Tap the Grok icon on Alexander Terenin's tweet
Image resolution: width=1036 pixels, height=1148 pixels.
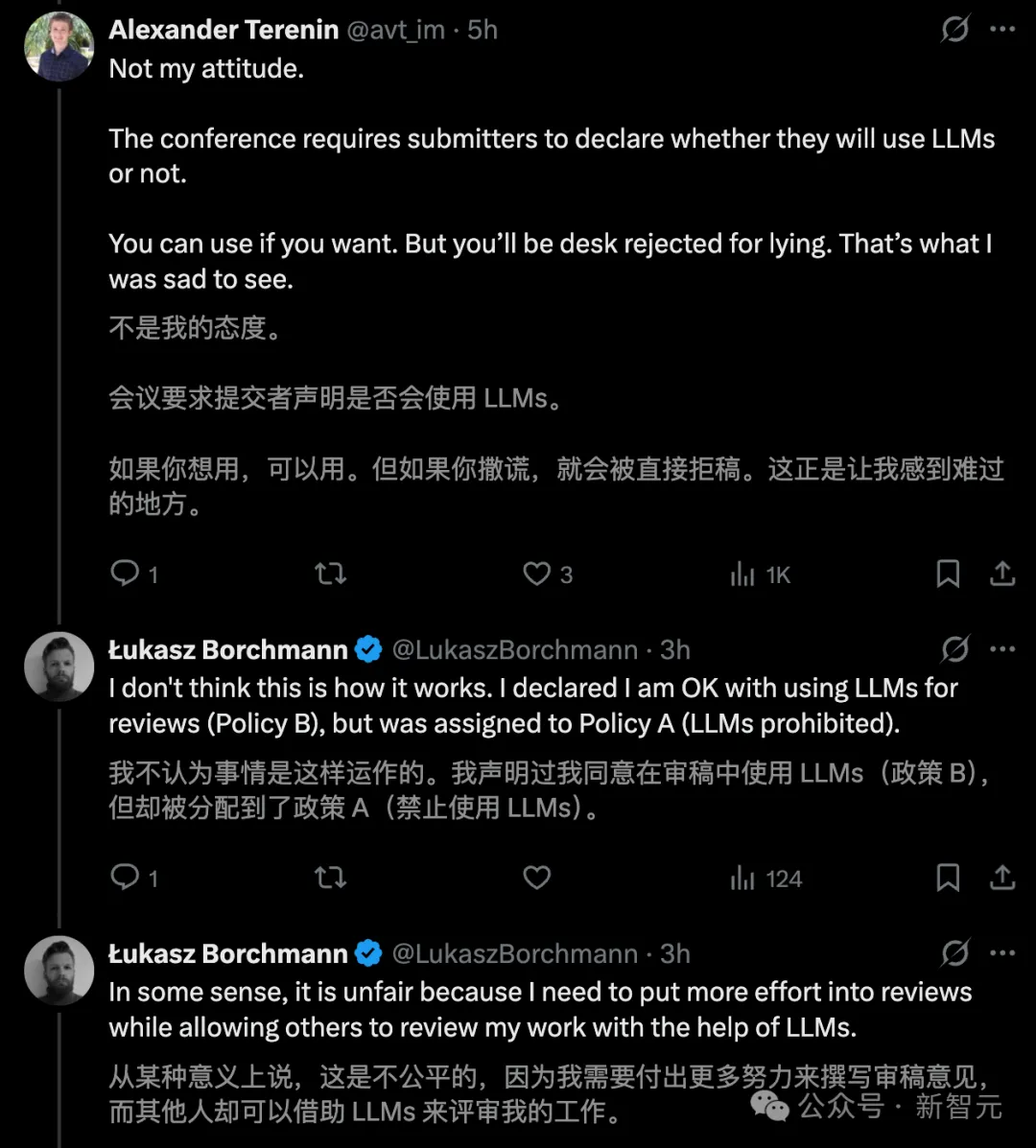click(954, 30)
